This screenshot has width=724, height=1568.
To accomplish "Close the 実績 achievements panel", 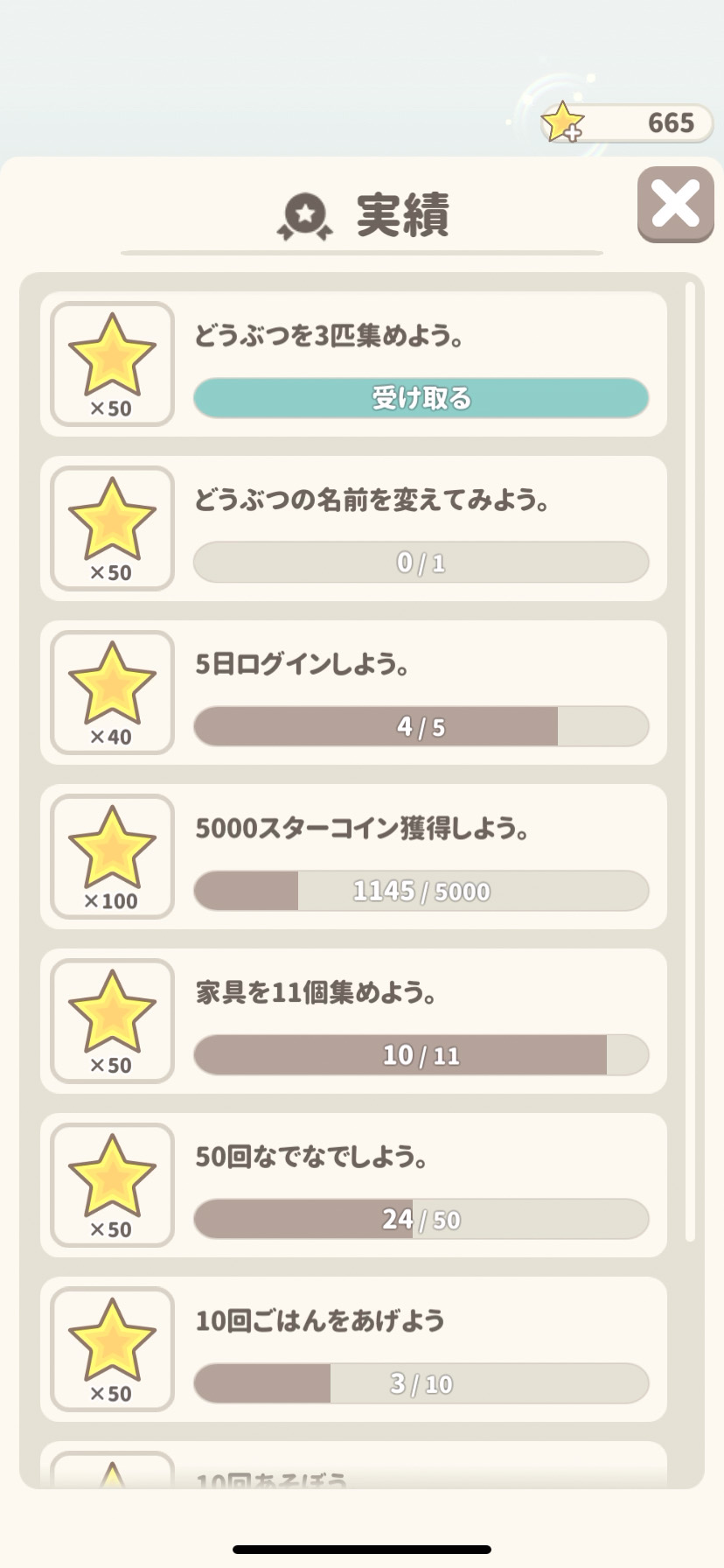I will [675, 204].
